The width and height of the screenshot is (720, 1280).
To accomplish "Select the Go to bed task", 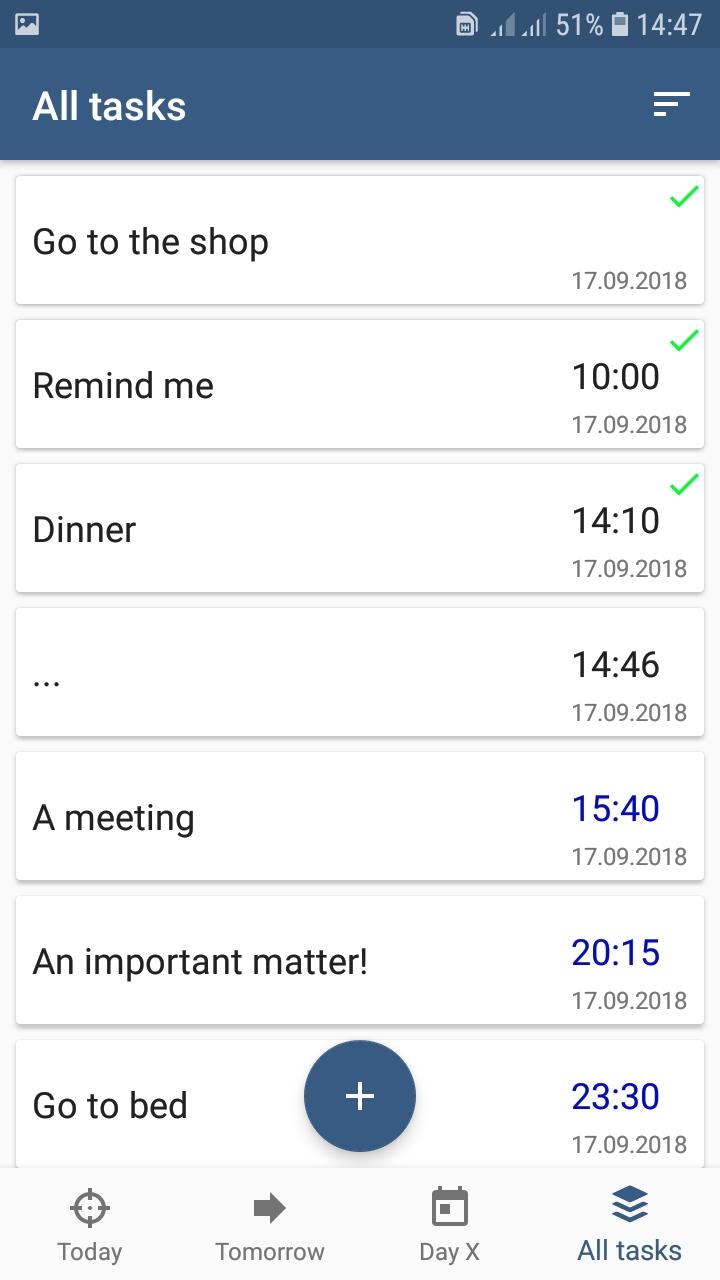I will (x=110, y=1105).
